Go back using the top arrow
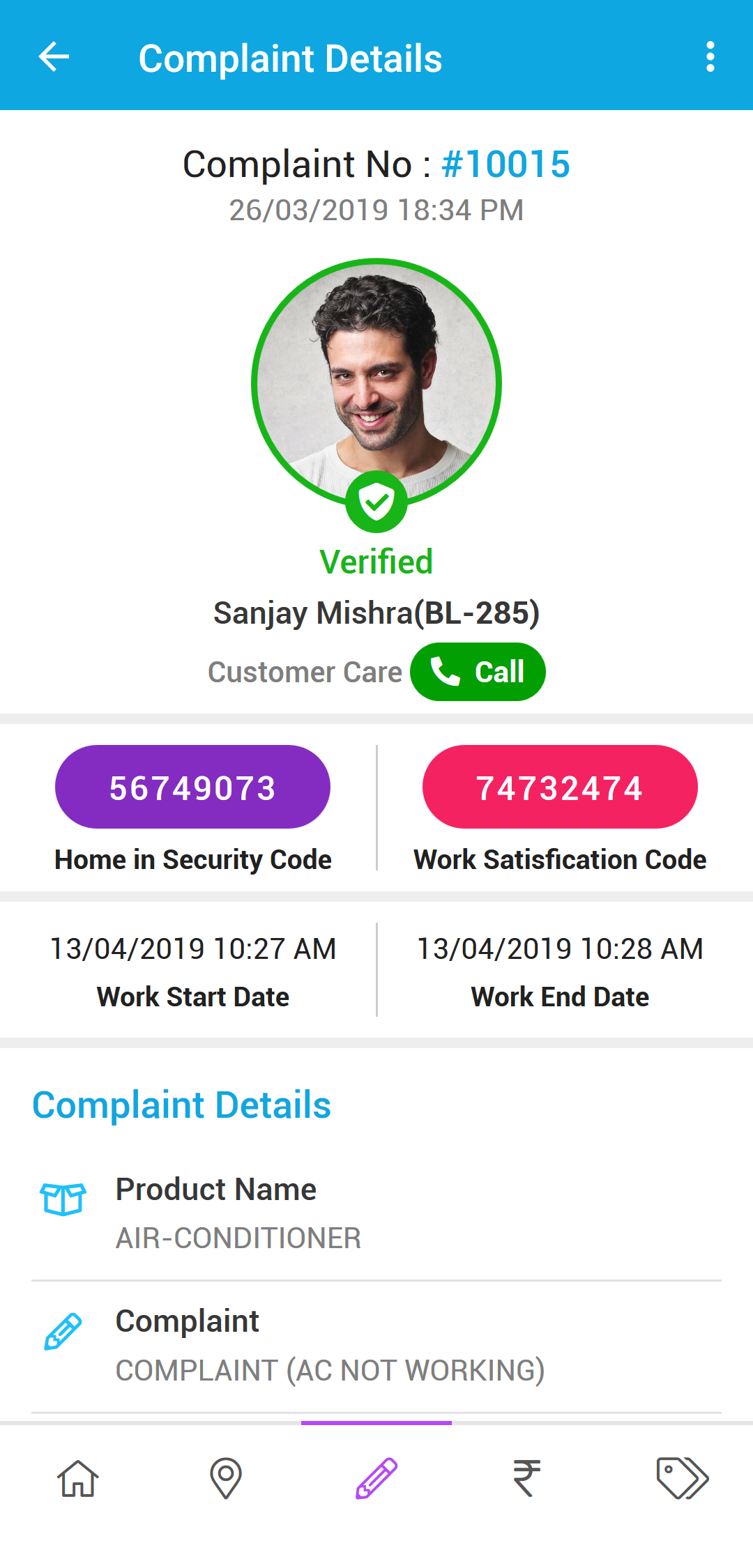Image resolution: width=753 pixels, height=1568 pixels. point(54,57)
